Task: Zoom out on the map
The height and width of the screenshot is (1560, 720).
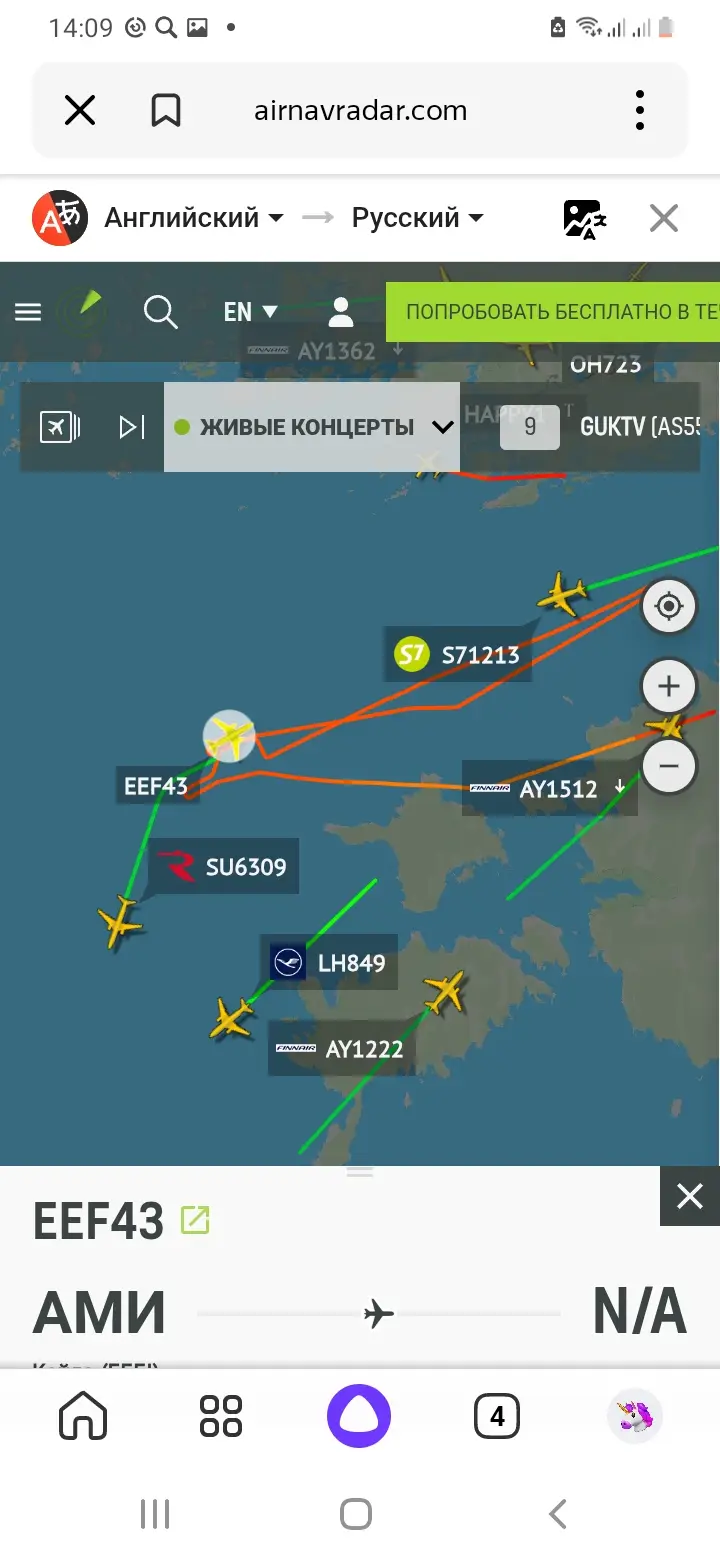Action: click(669, 766)
